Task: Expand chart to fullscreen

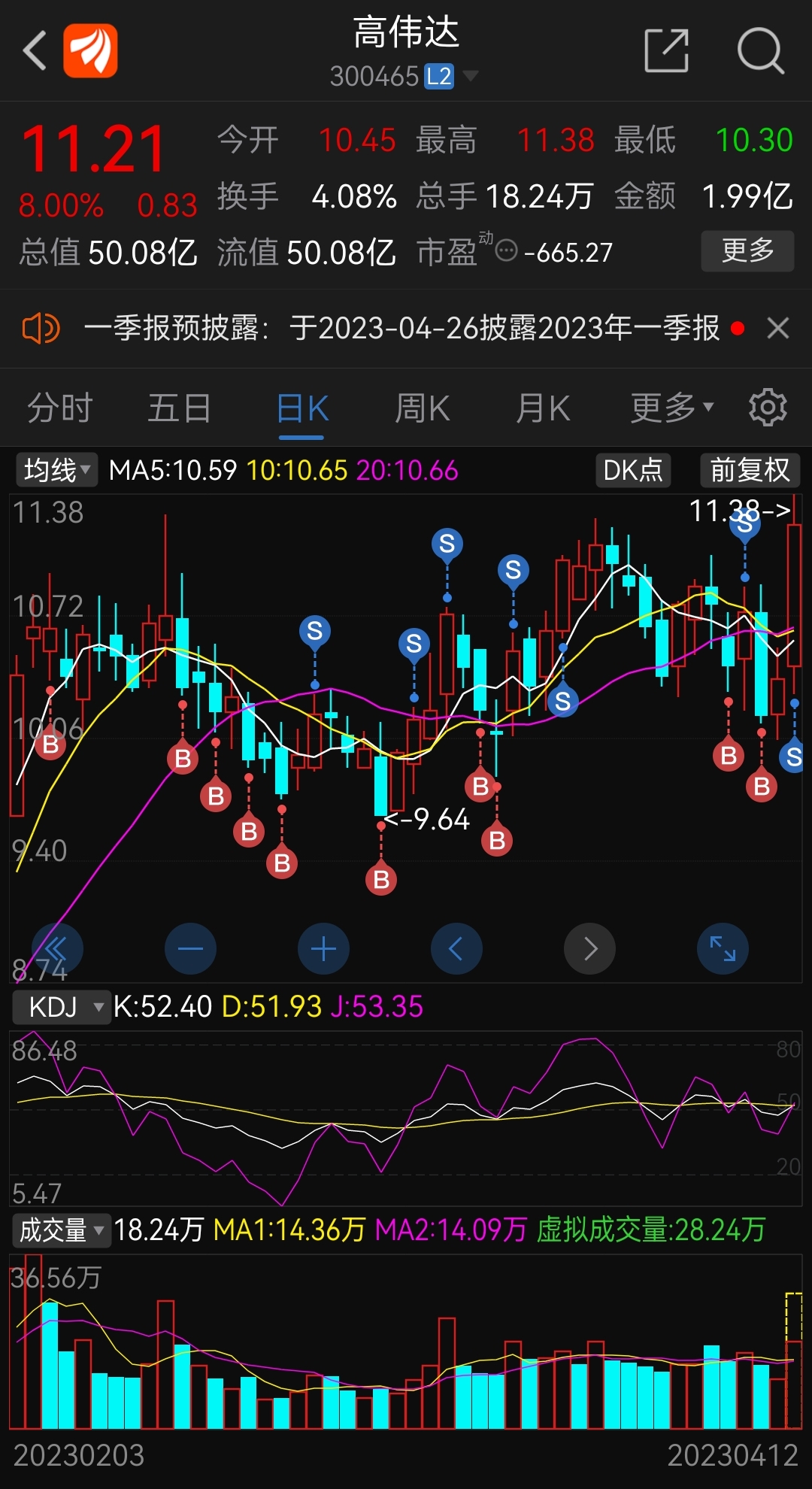Action: [723, 949]
